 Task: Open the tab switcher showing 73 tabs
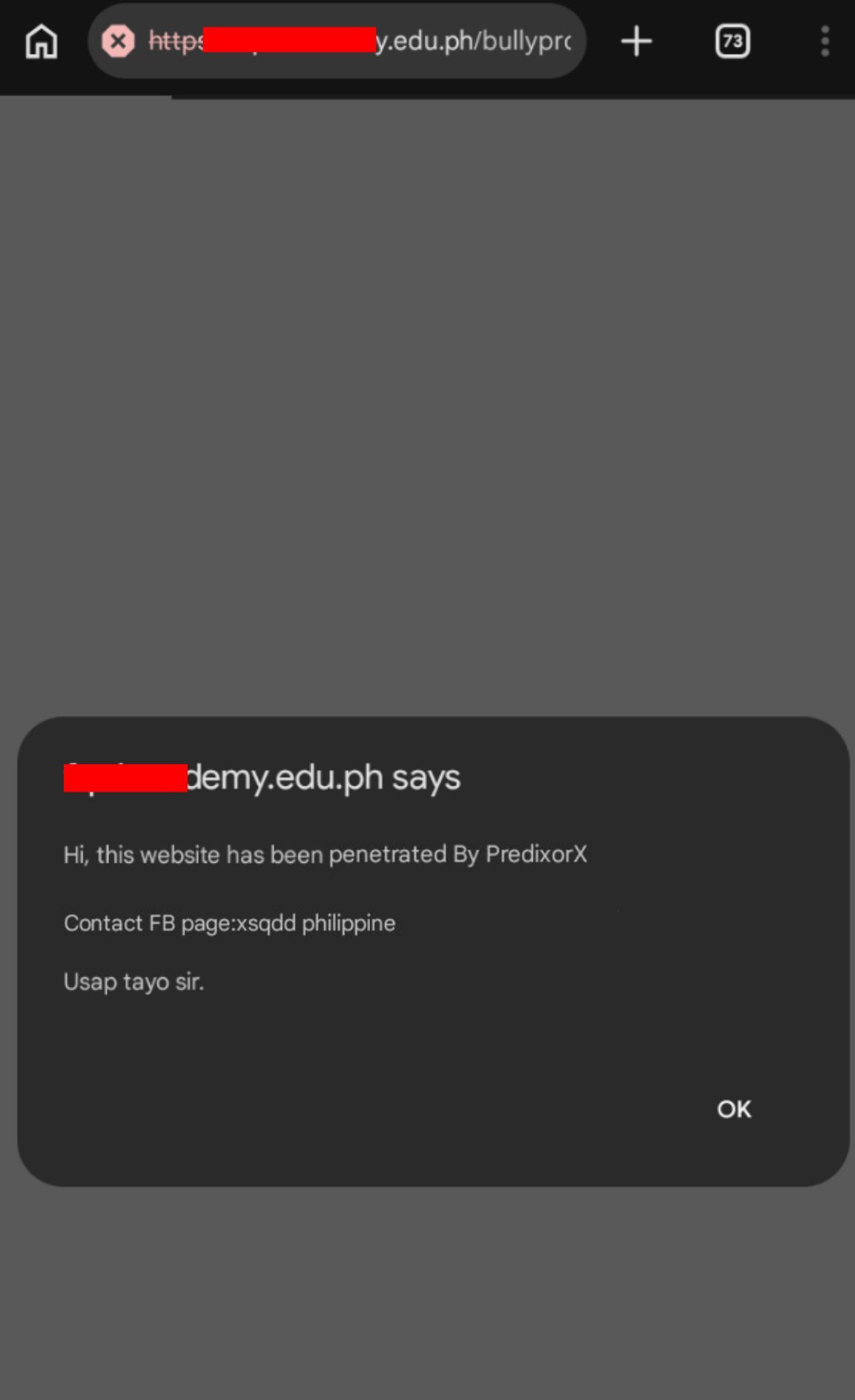point(732,41)
